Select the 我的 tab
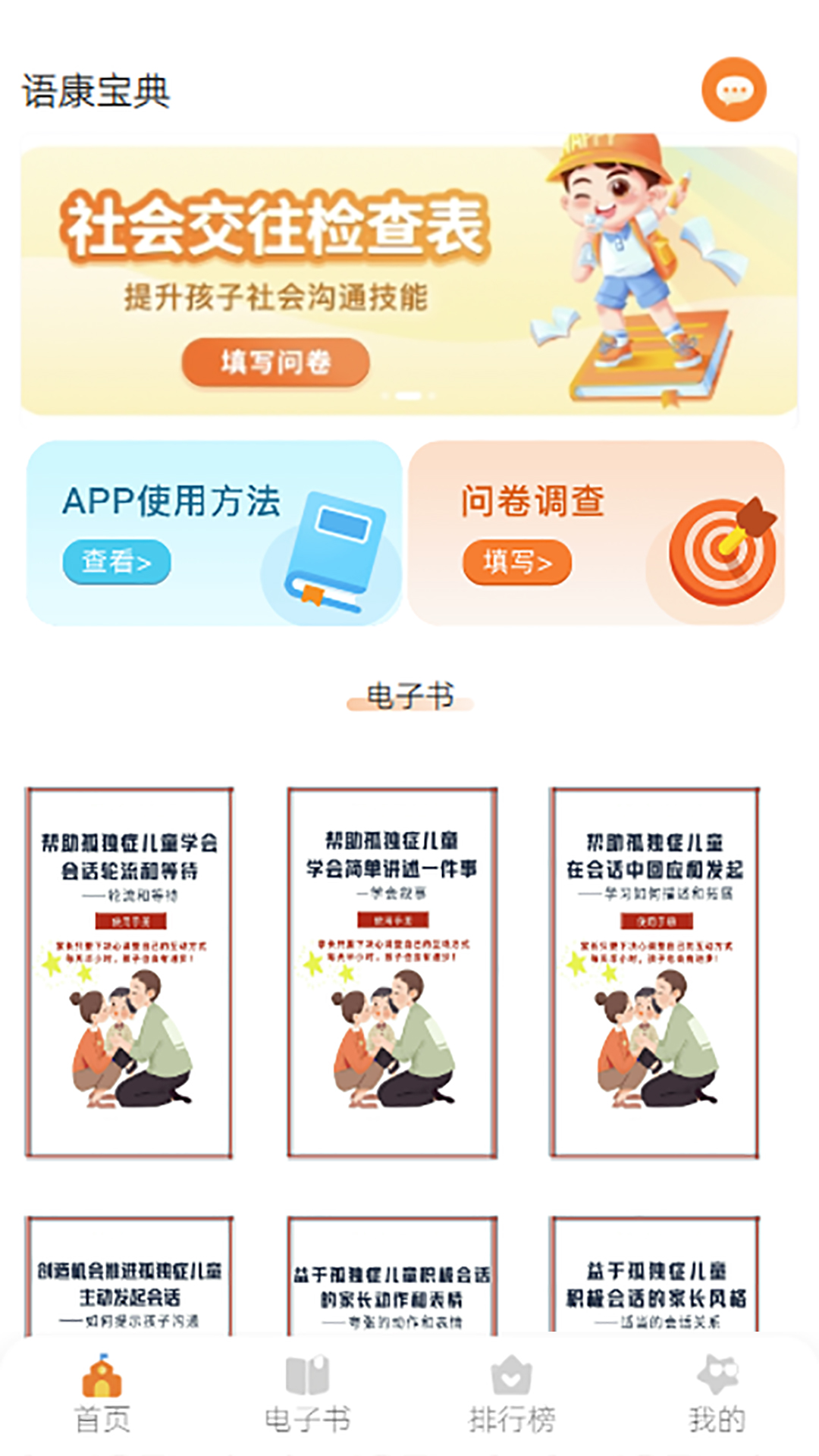 coord(717,1395)
